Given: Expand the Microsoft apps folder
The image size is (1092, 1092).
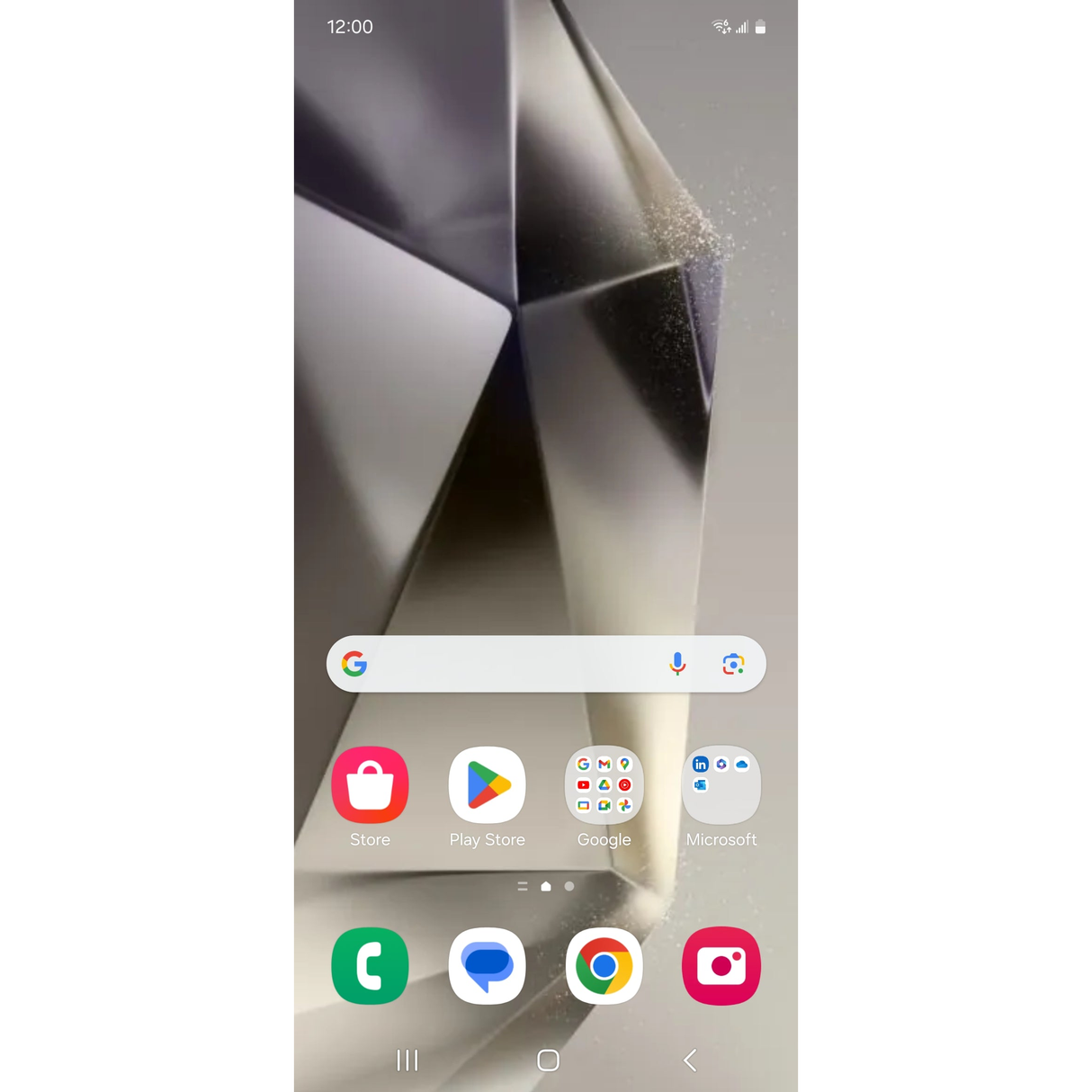Looking at the screenshot, I should click(x=721, y=785).
